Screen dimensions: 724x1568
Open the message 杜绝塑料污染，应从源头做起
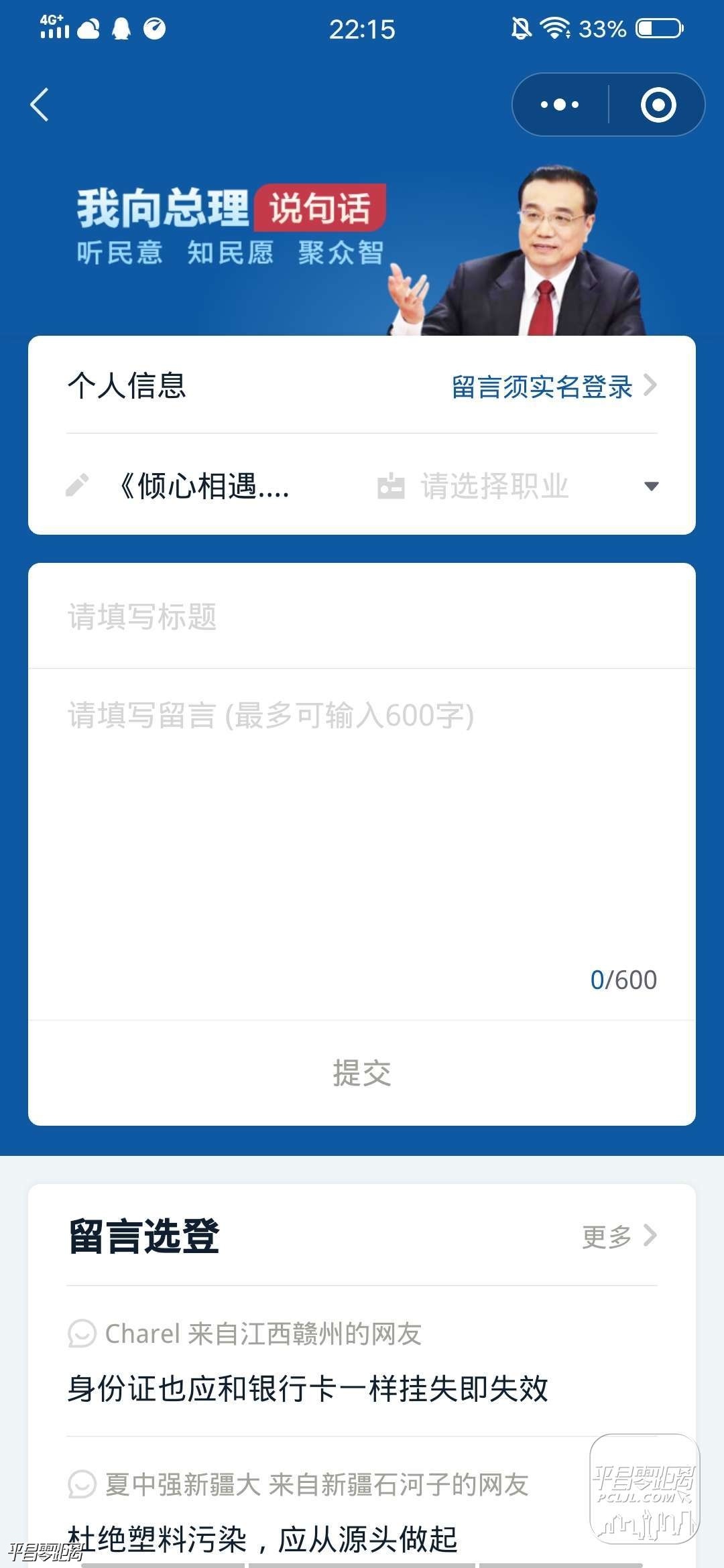263,1539
